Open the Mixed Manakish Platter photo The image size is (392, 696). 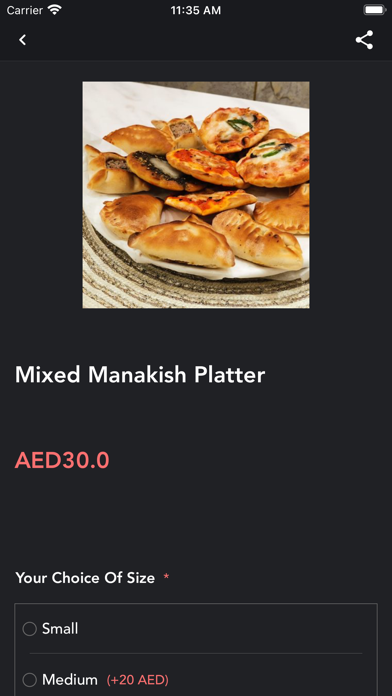point(196,194)
